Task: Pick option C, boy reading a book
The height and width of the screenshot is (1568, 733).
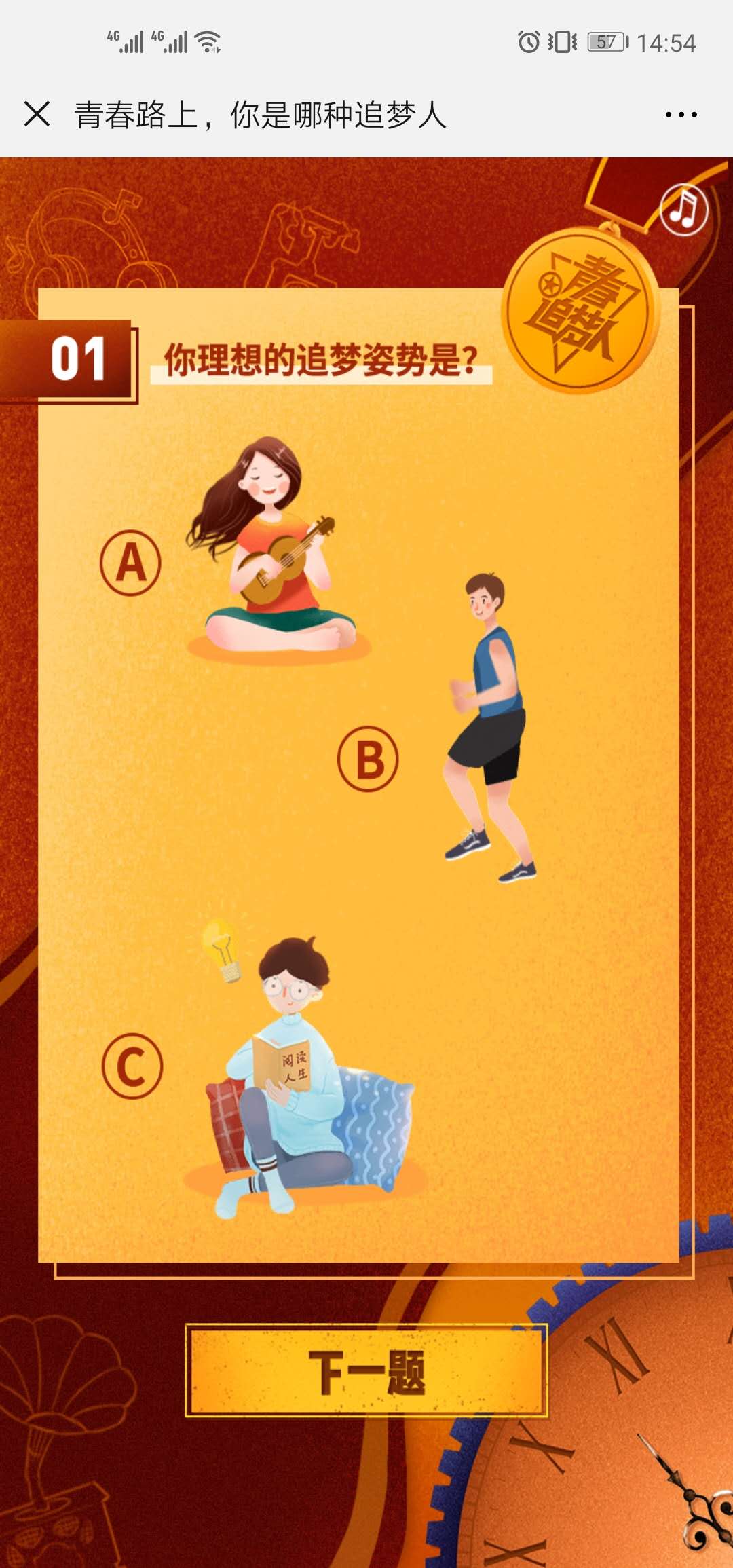Action: click(x=132, y=1066)
